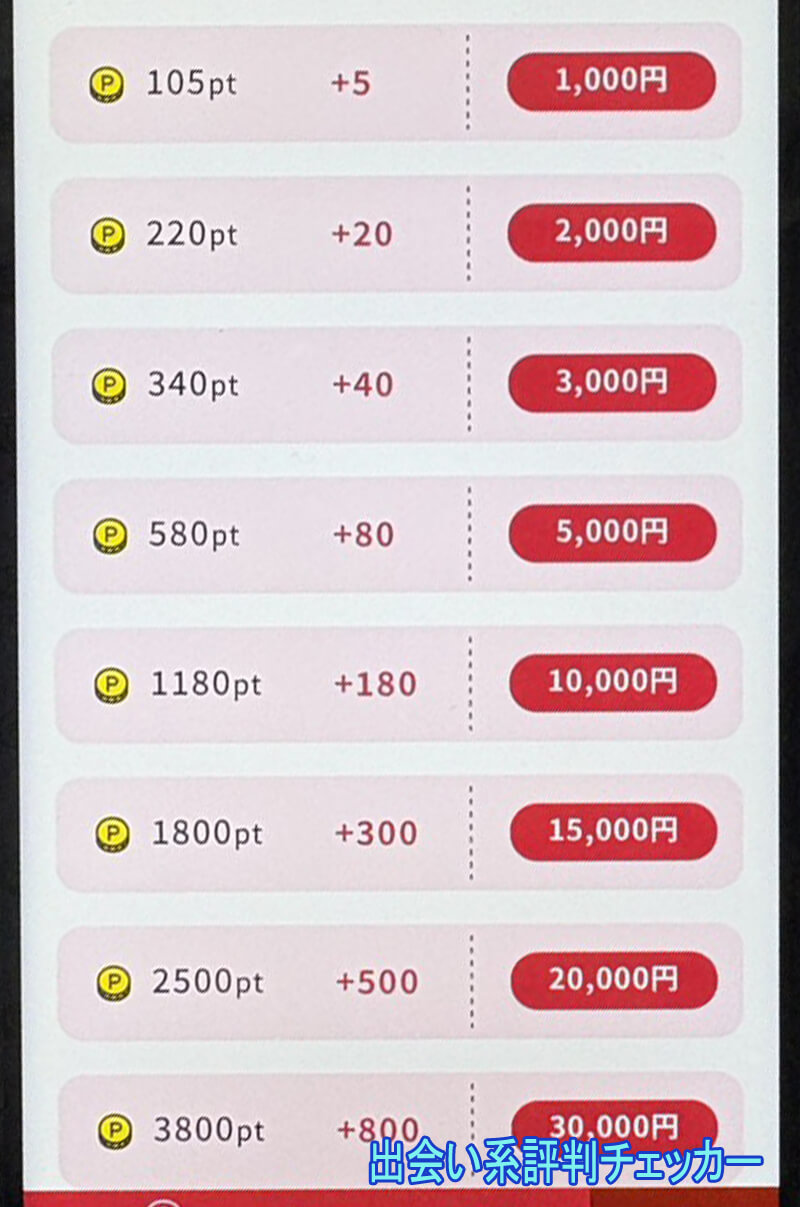Select the 20,000円 package for 2500pt
Viewport: 800px width, 1207px height.
(614, 980)
